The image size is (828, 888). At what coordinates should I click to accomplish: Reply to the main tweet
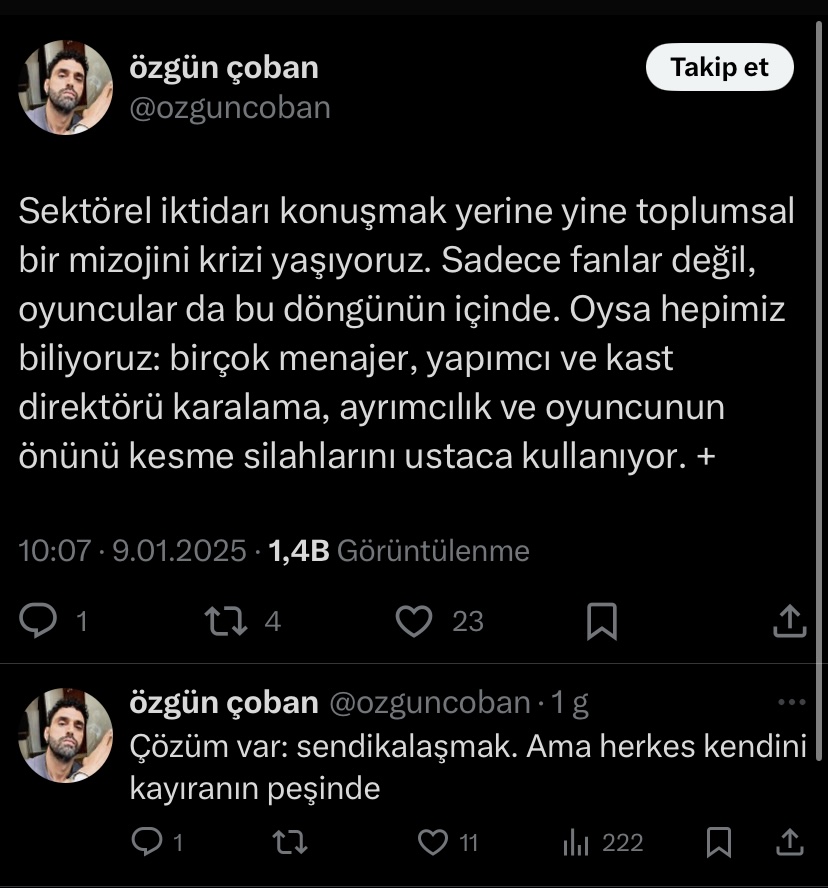pyautogui.click(x=39, y=622)
